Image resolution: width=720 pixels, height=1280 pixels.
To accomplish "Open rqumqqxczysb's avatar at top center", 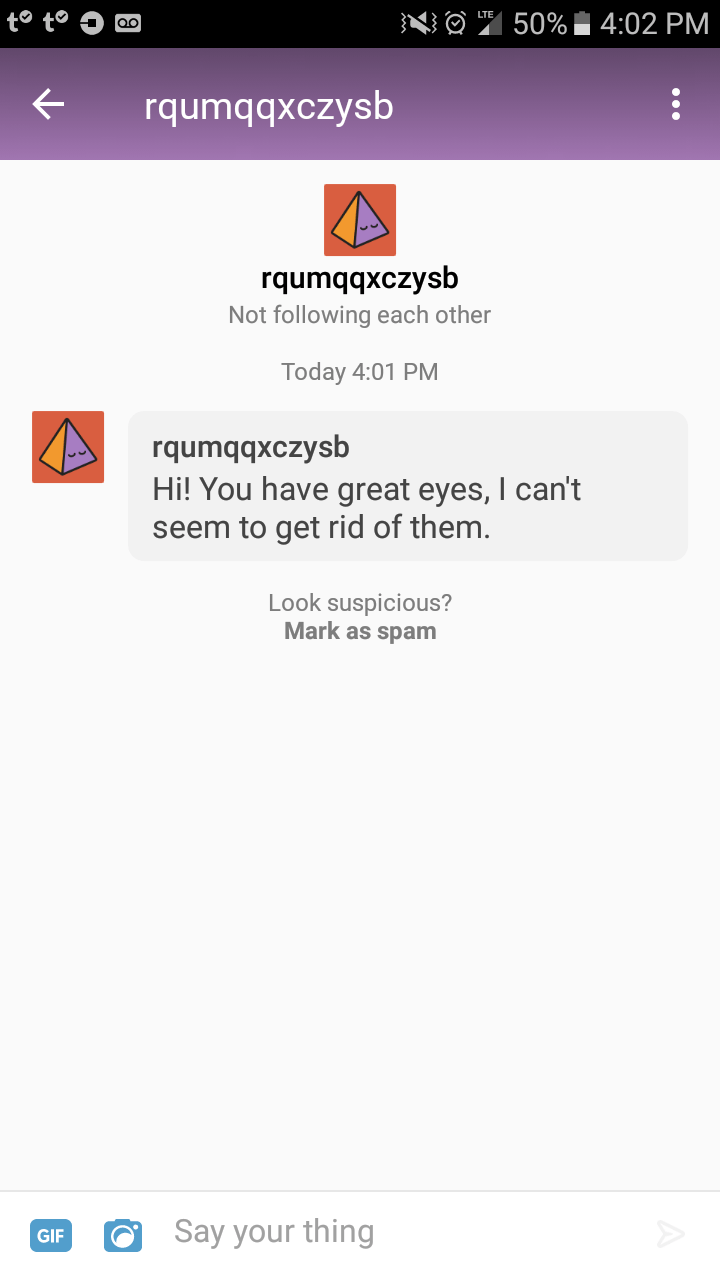I will click(360, 220).
